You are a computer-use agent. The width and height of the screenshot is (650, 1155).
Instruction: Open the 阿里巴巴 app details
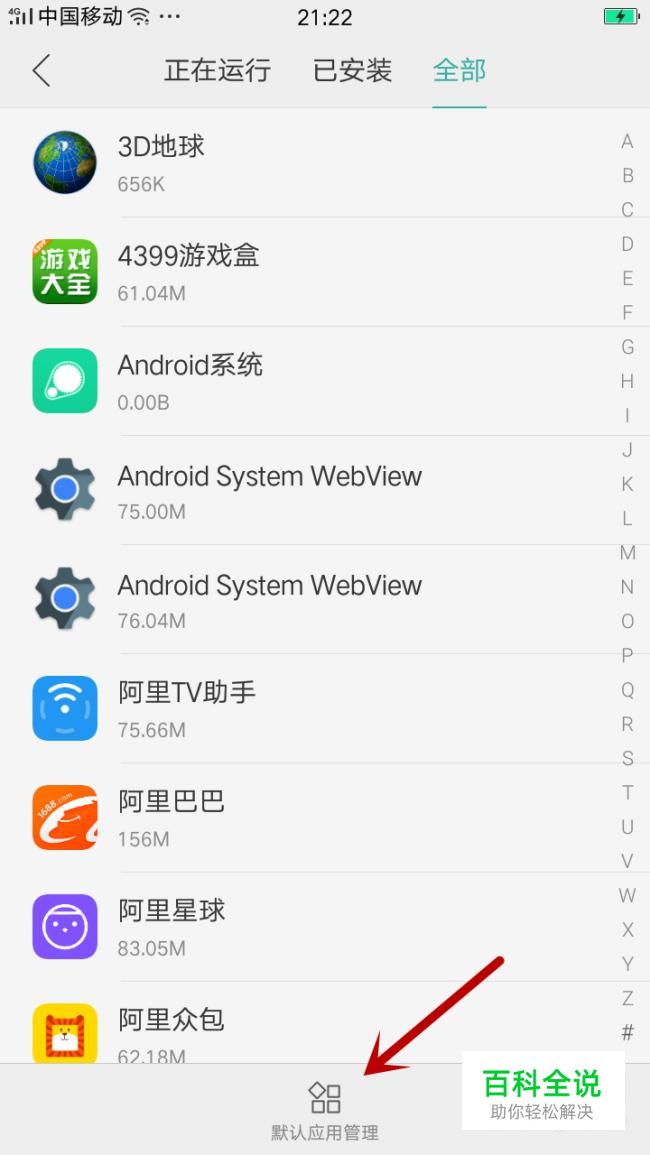(310, 817)
